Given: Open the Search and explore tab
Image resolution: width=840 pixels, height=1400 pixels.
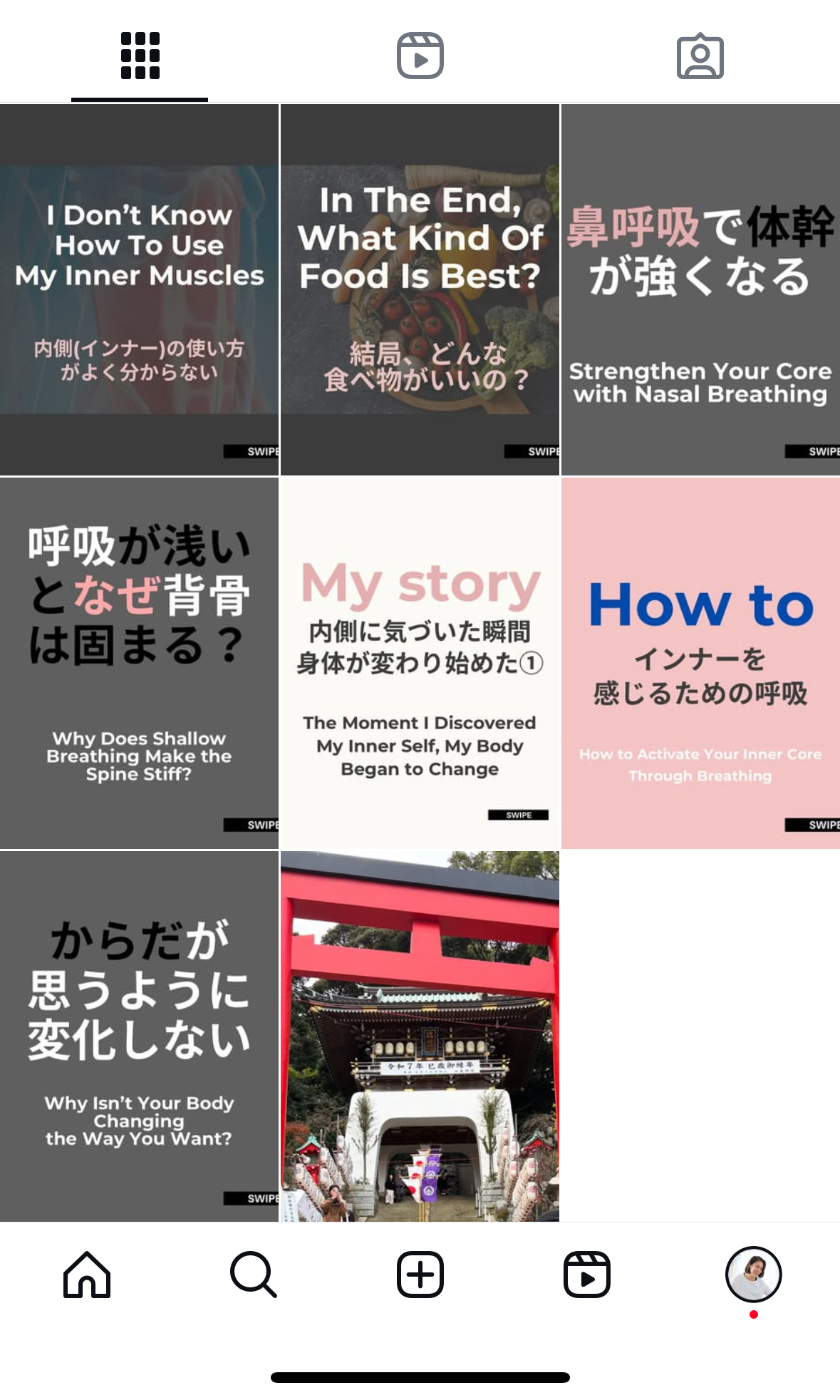Looking at the screenshot, I should 254,1275.
